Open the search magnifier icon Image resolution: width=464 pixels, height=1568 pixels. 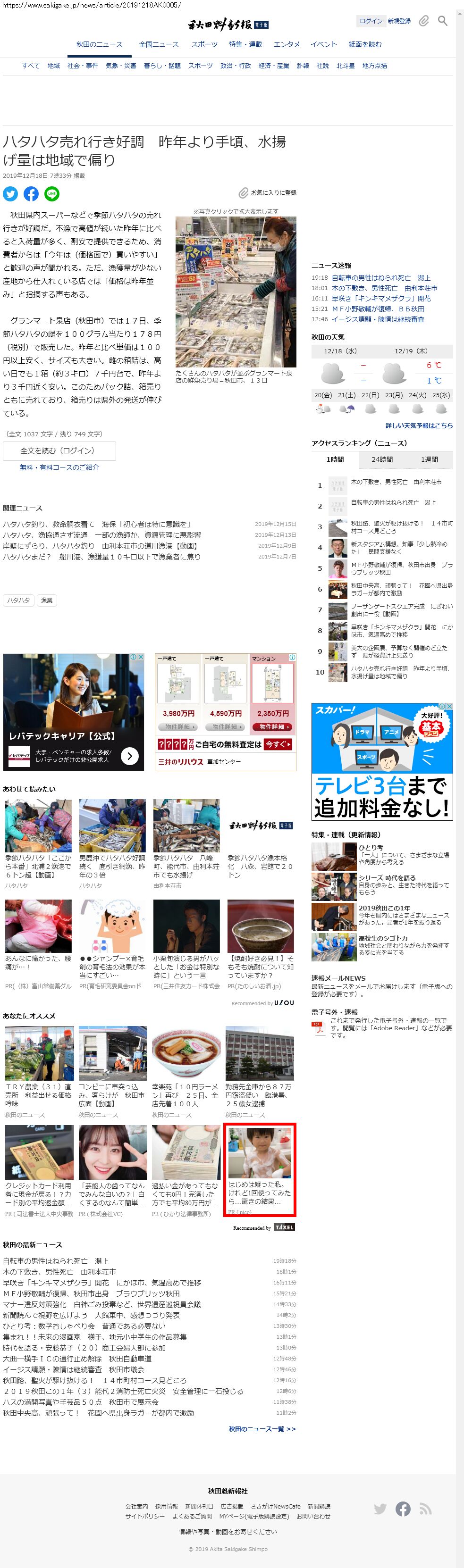pos(443,21)
